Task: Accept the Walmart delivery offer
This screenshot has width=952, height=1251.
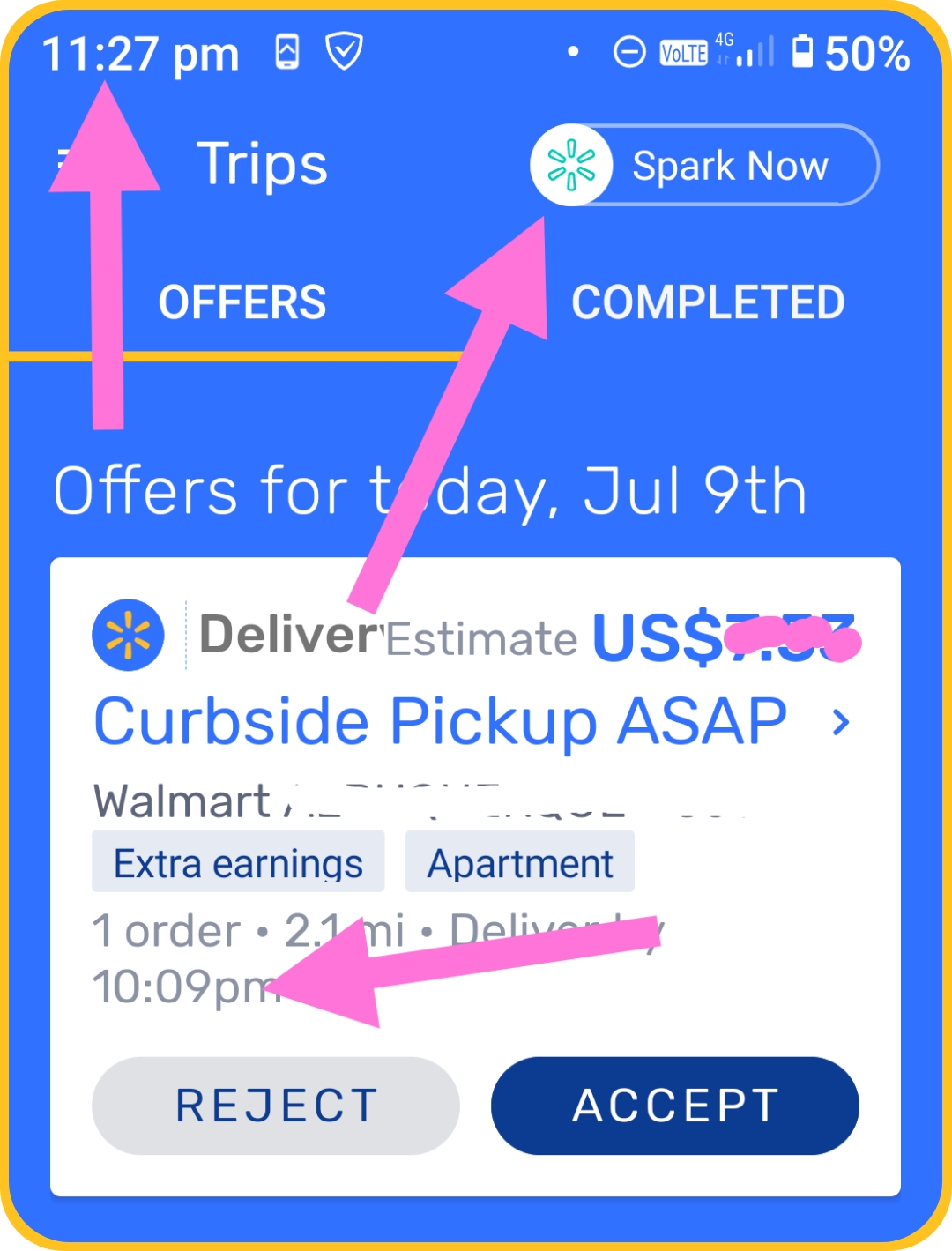Action: (674, 1106)
